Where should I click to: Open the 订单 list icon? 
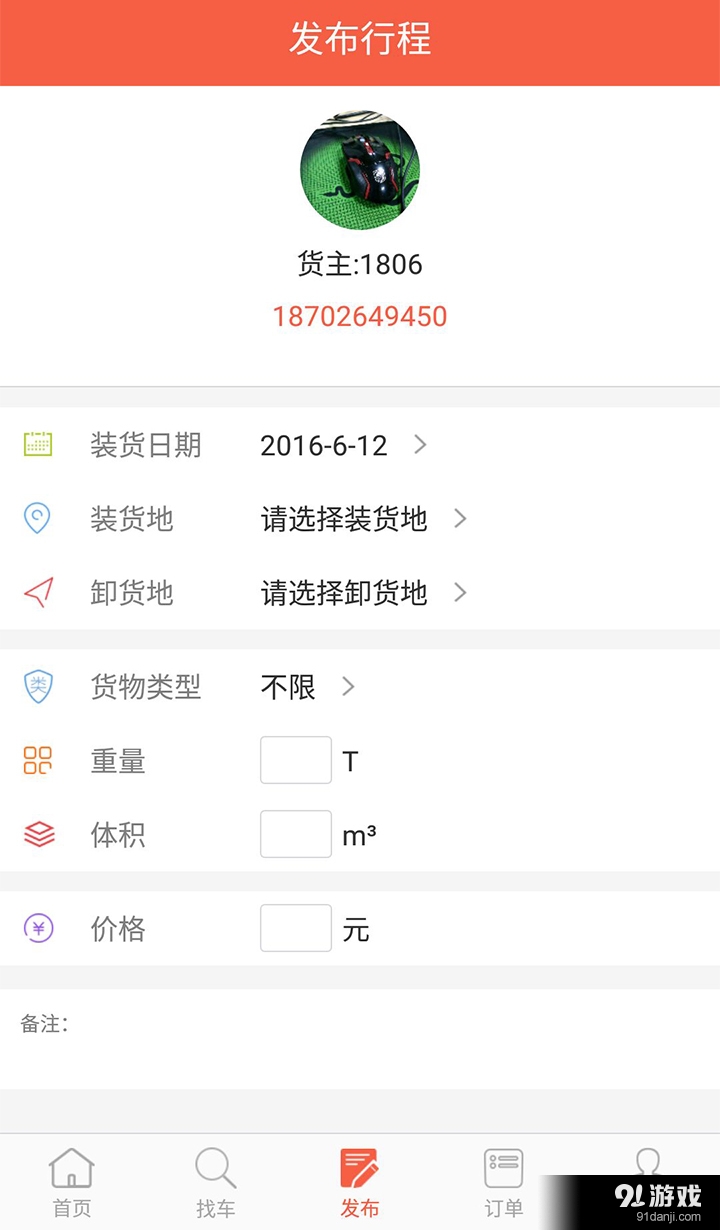[503, 1168]
